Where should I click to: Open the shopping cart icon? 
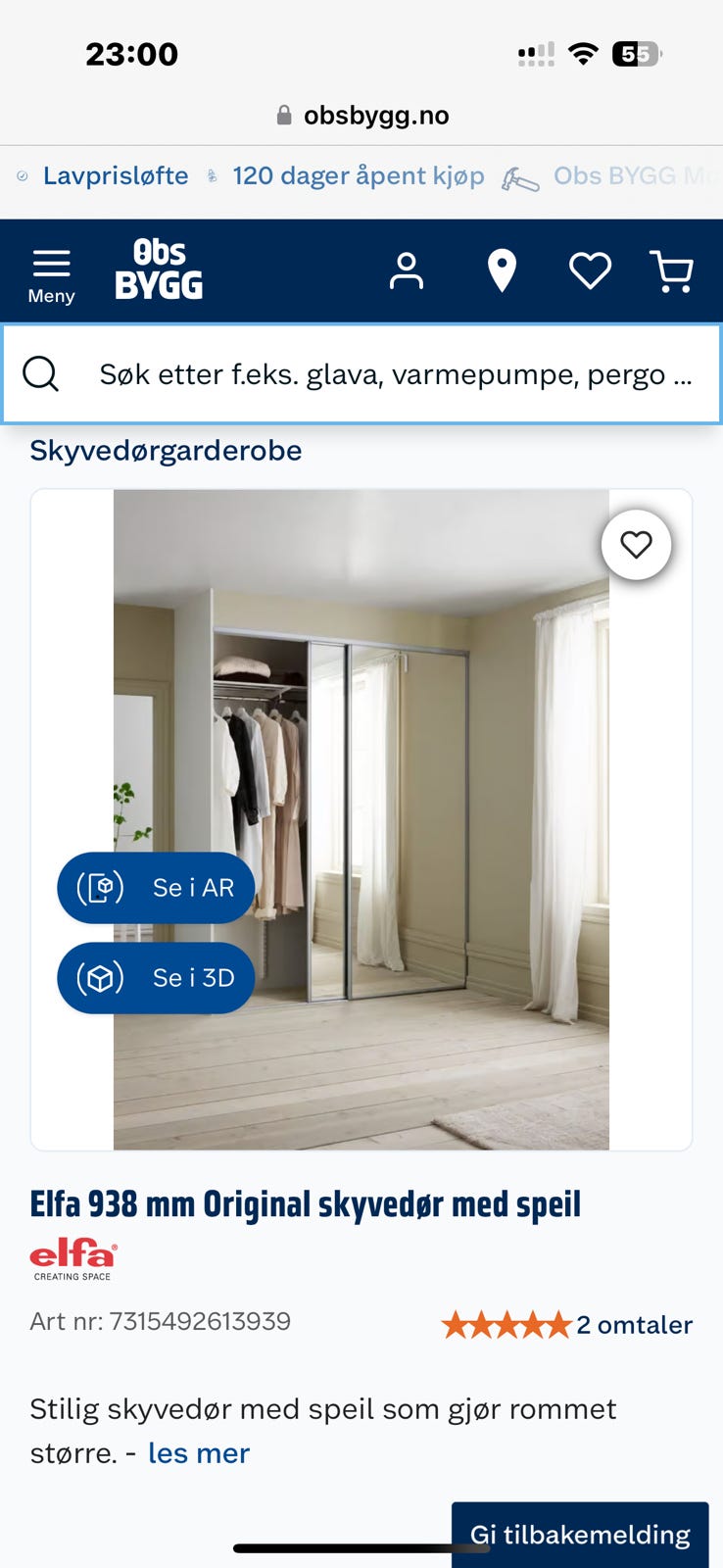pyautogui.click(x=674, y=270)
